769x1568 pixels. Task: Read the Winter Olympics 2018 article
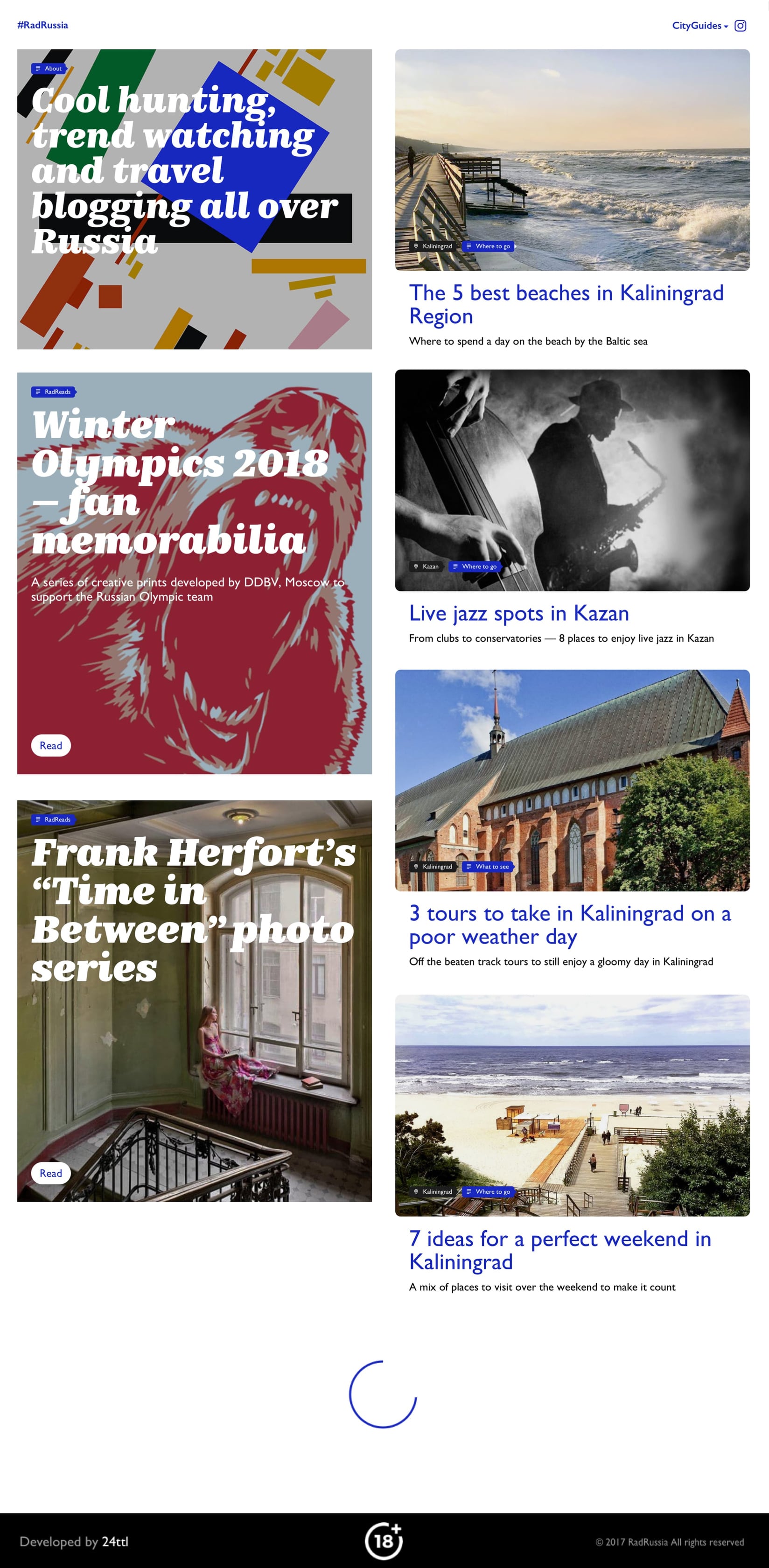coord(50,745)
